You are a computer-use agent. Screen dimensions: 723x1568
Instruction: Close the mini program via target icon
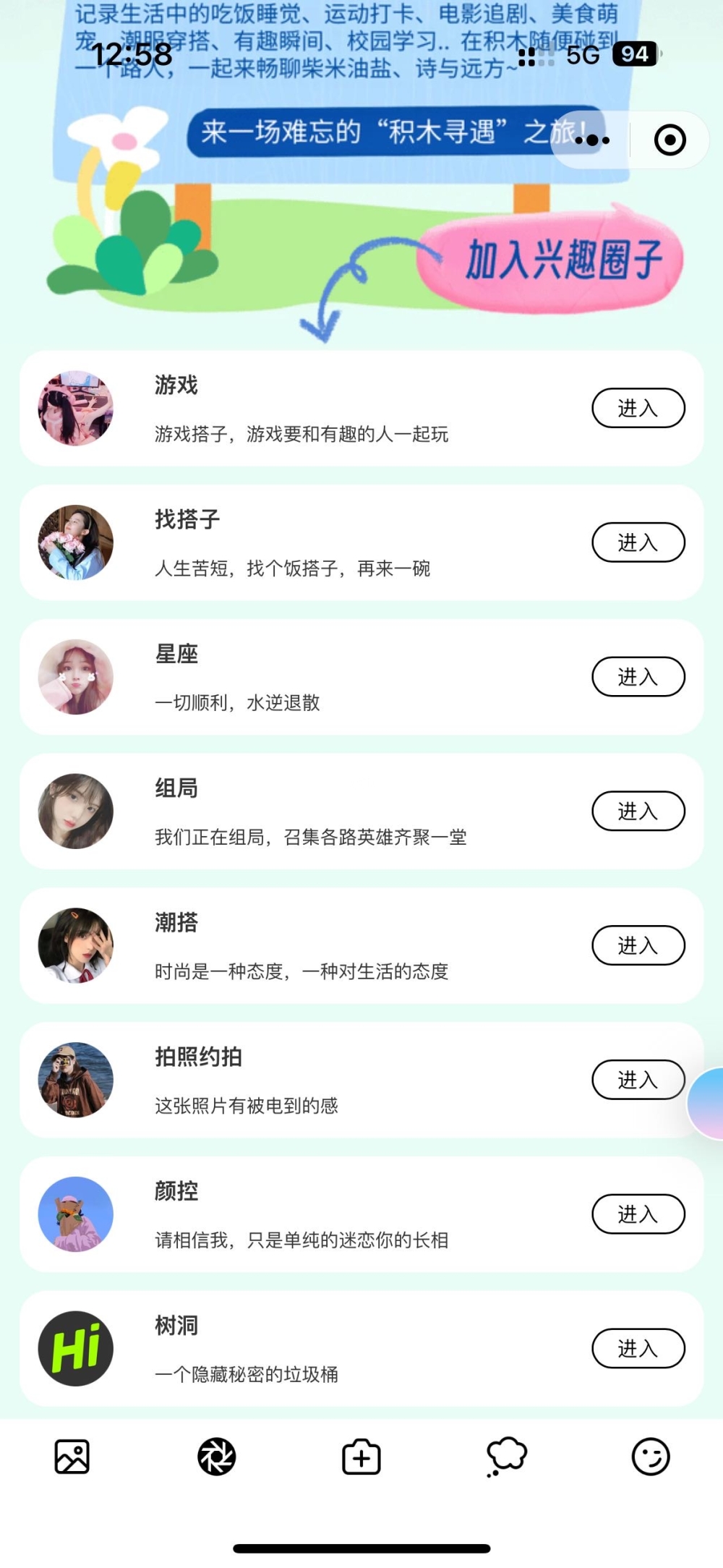(x=669, y=140)
